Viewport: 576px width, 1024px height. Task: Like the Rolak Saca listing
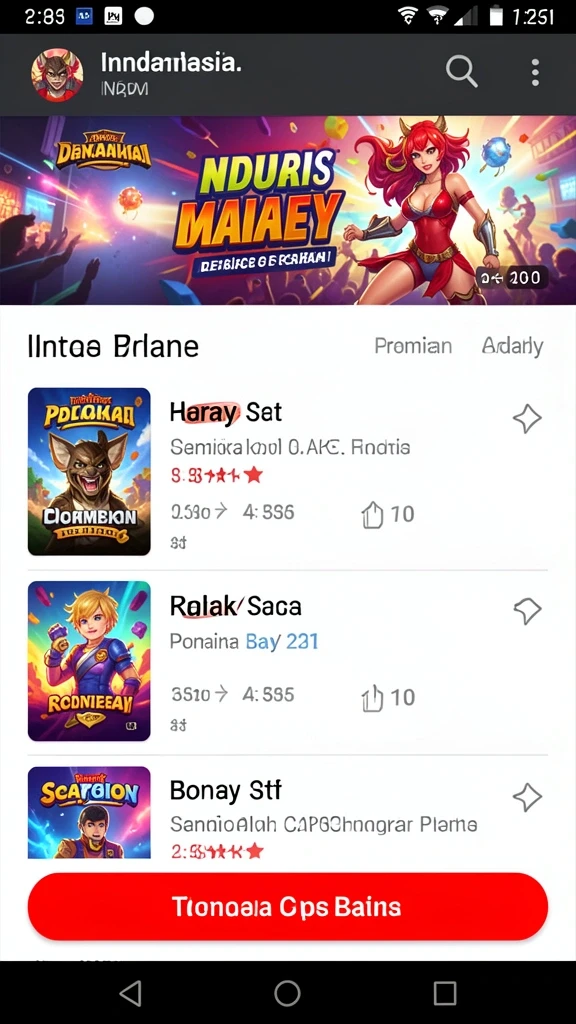click(389, 697)
